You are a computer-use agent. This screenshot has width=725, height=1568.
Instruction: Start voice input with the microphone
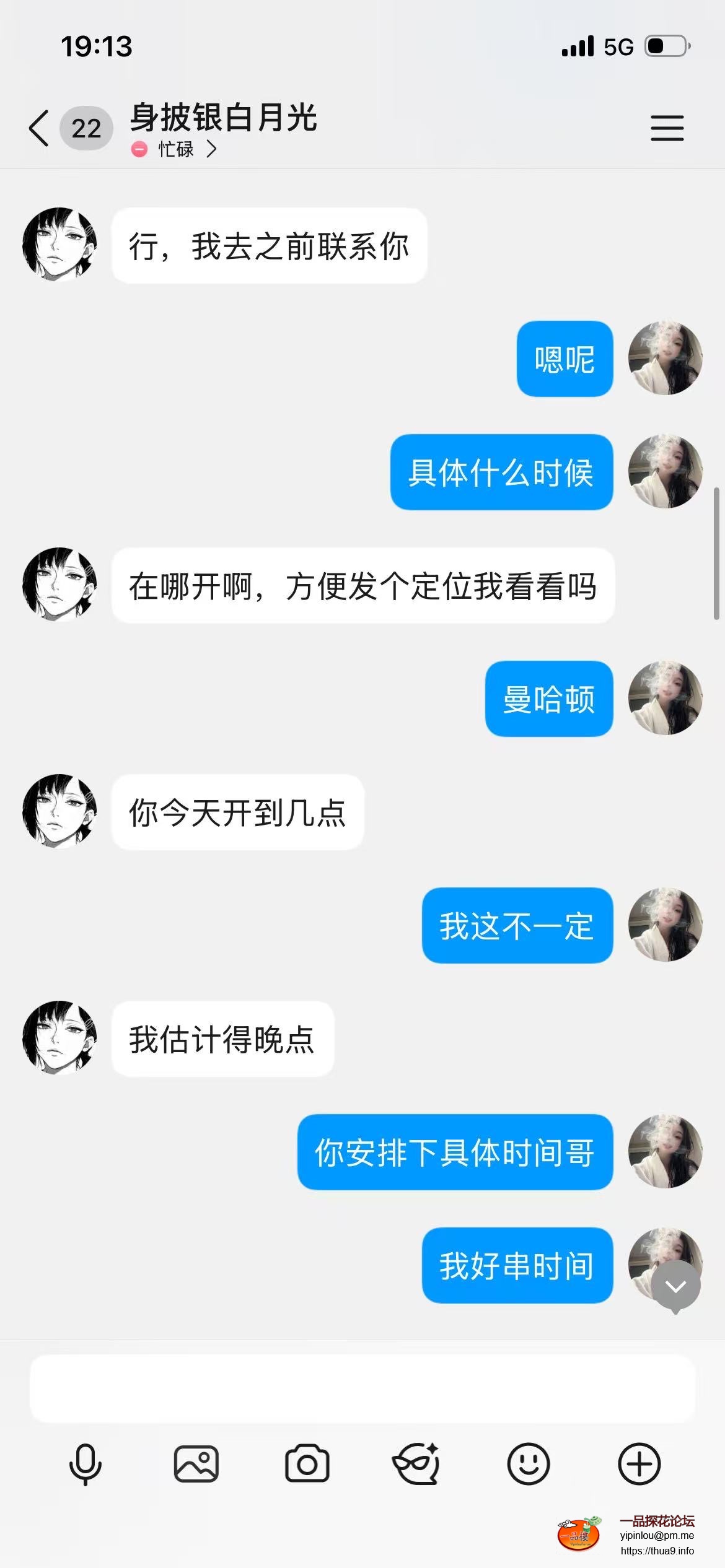[85, 1465]
